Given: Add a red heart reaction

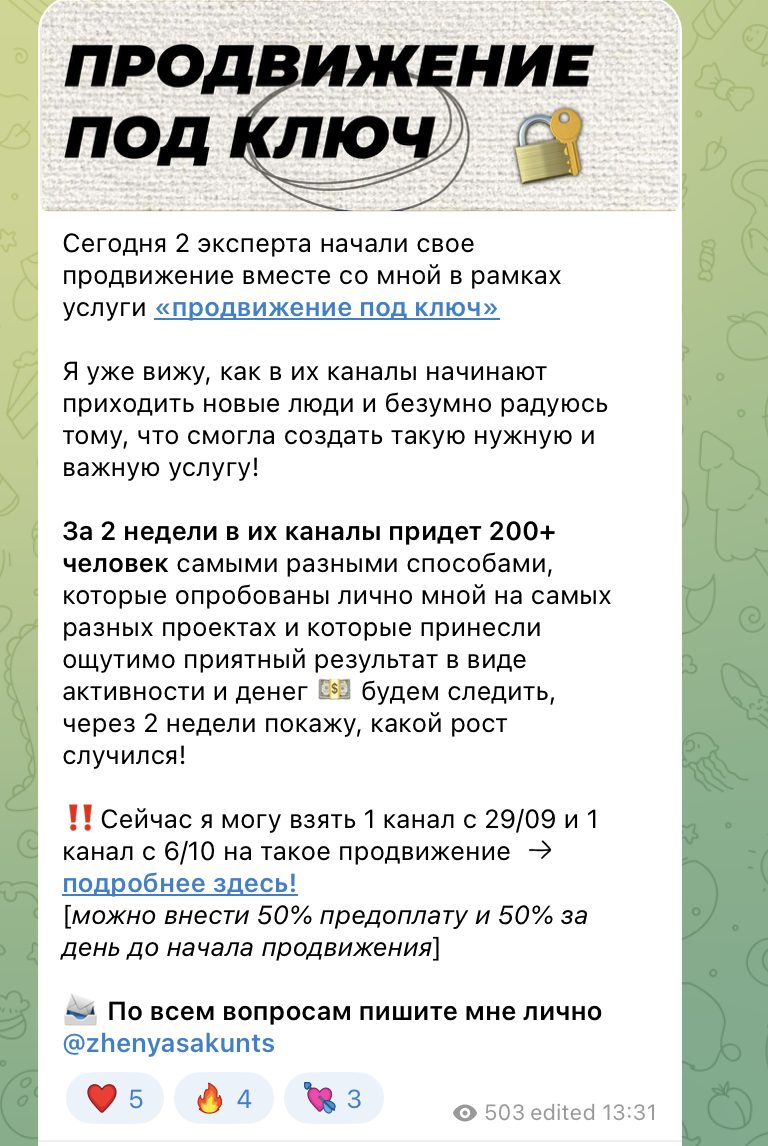Looking at the screenshot, I should pyautogui.click(x=114, y=1099).
